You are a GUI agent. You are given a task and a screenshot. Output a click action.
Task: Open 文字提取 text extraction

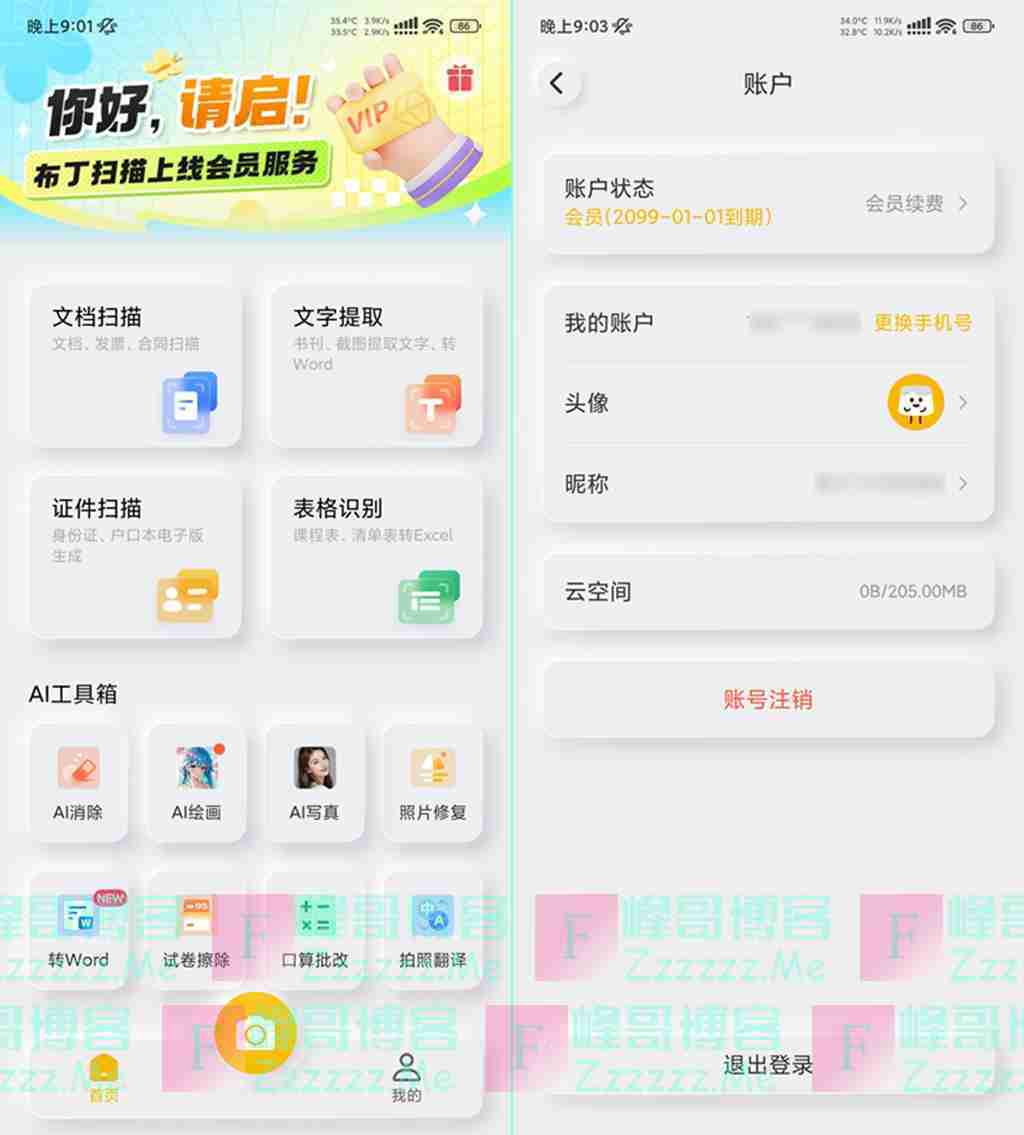coord(376,365)
